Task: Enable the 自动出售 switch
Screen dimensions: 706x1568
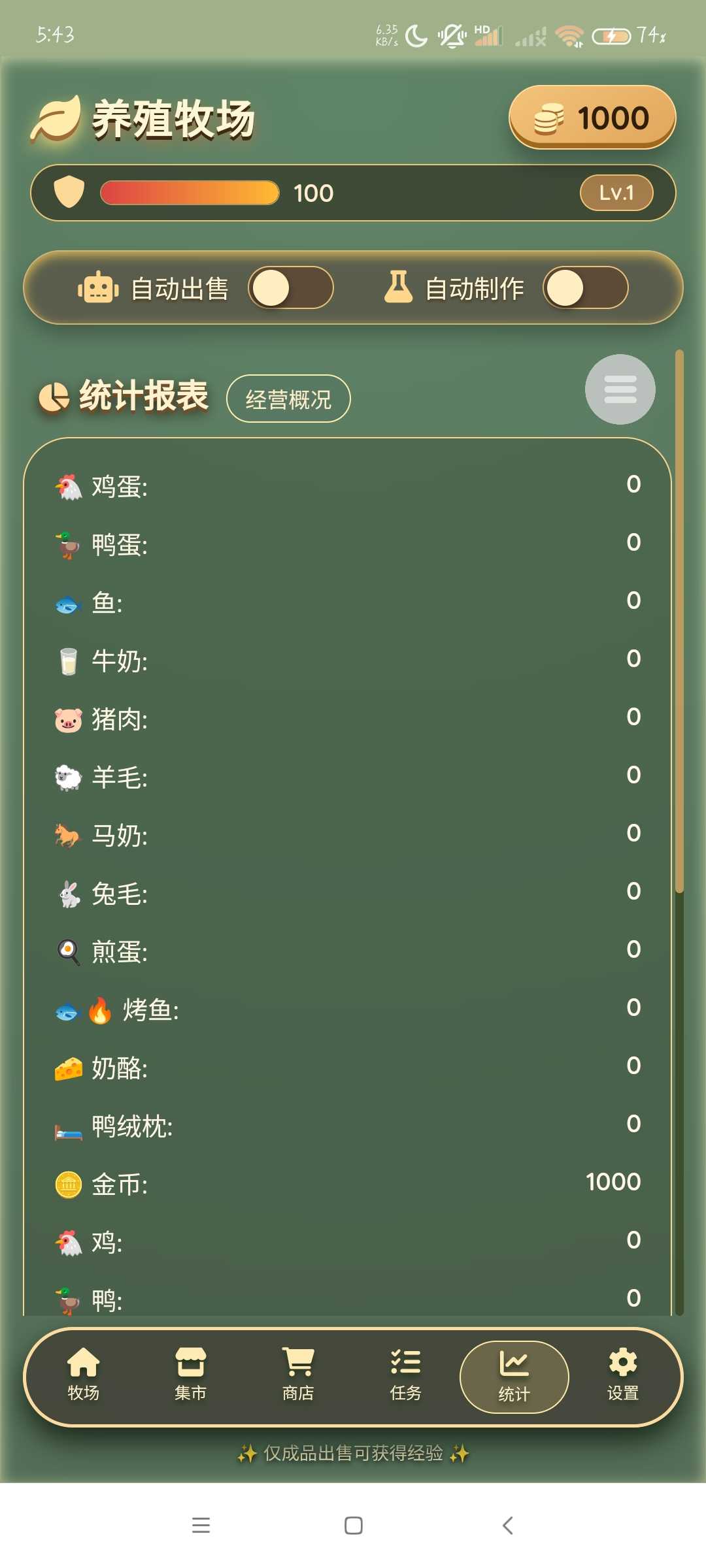Action: click(x=290, y=288)
